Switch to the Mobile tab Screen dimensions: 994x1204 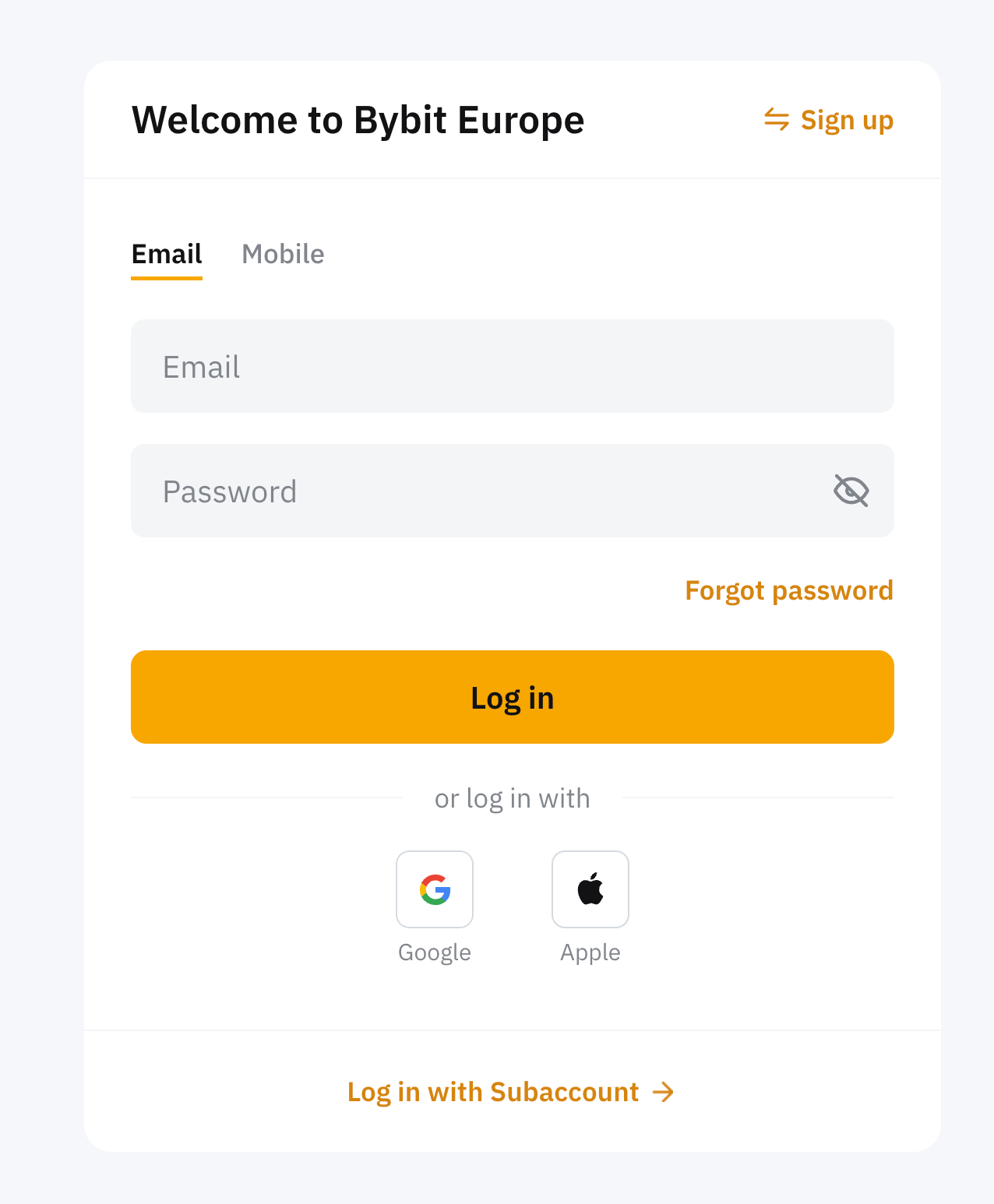tap(283, 255)
